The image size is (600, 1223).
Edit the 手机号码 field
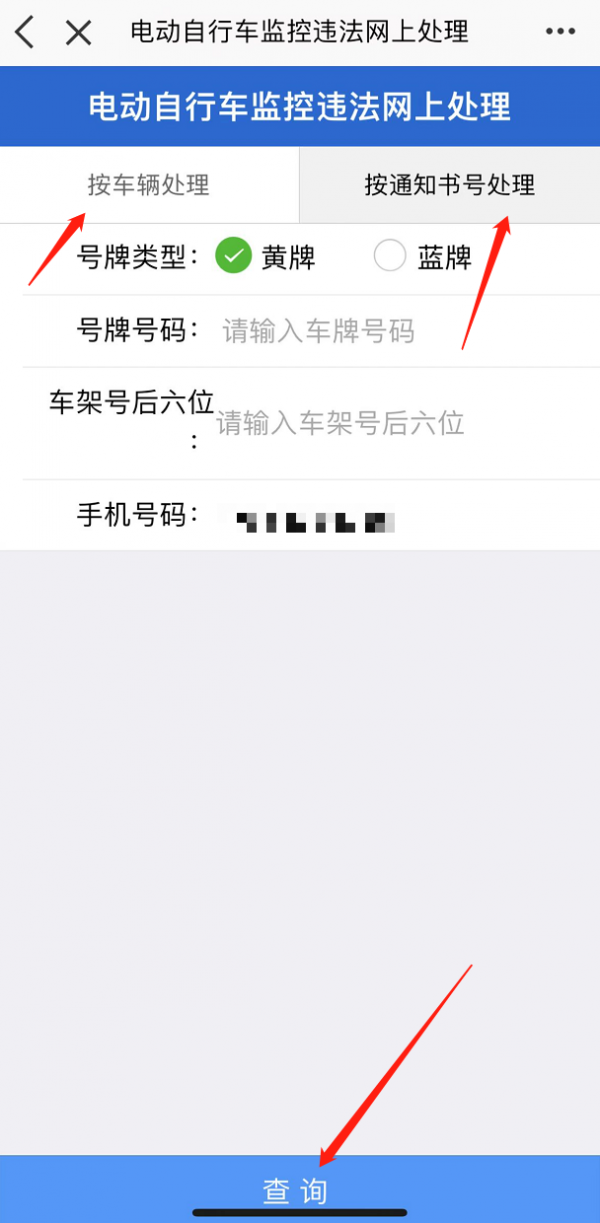click(x=400, y=516)
